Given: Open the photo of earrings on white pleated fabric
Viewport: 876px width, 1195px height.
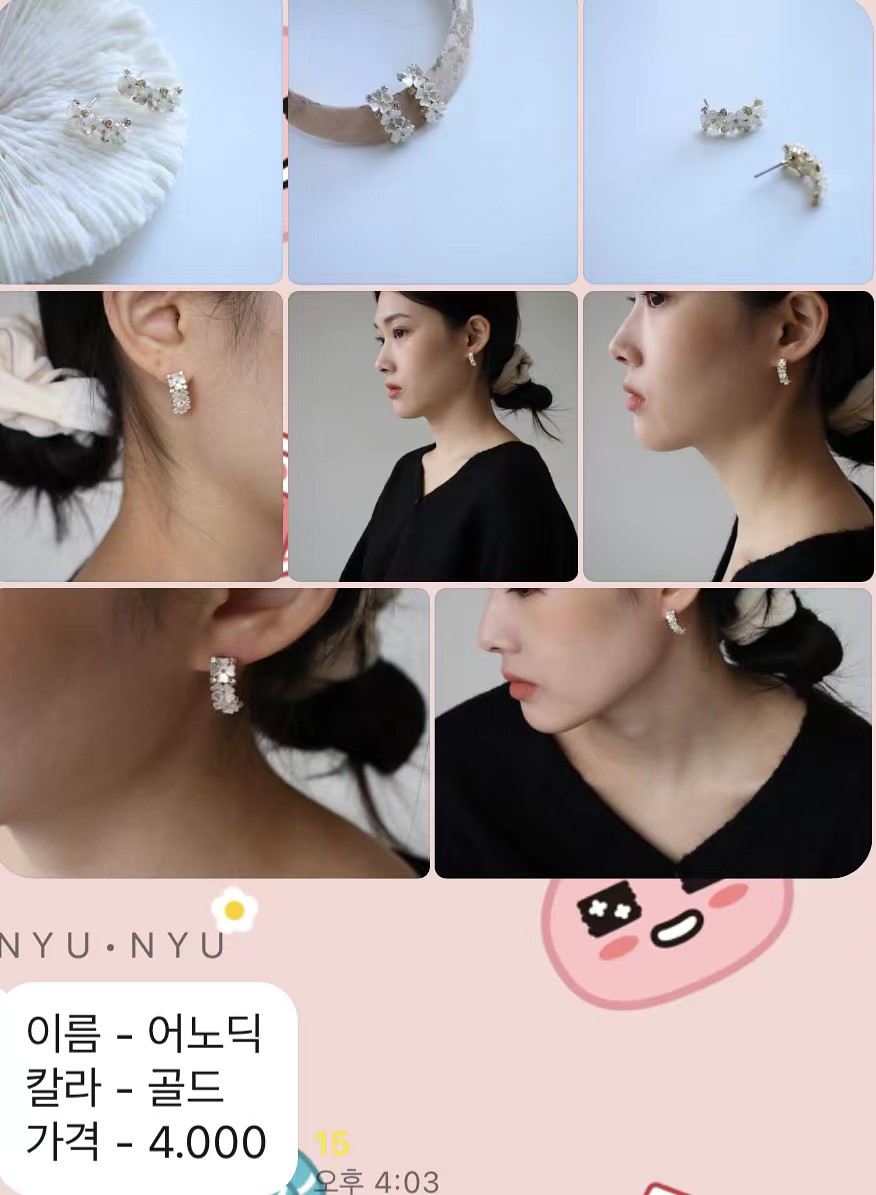Looking at the screenshot, I should [x=140, y=141].
